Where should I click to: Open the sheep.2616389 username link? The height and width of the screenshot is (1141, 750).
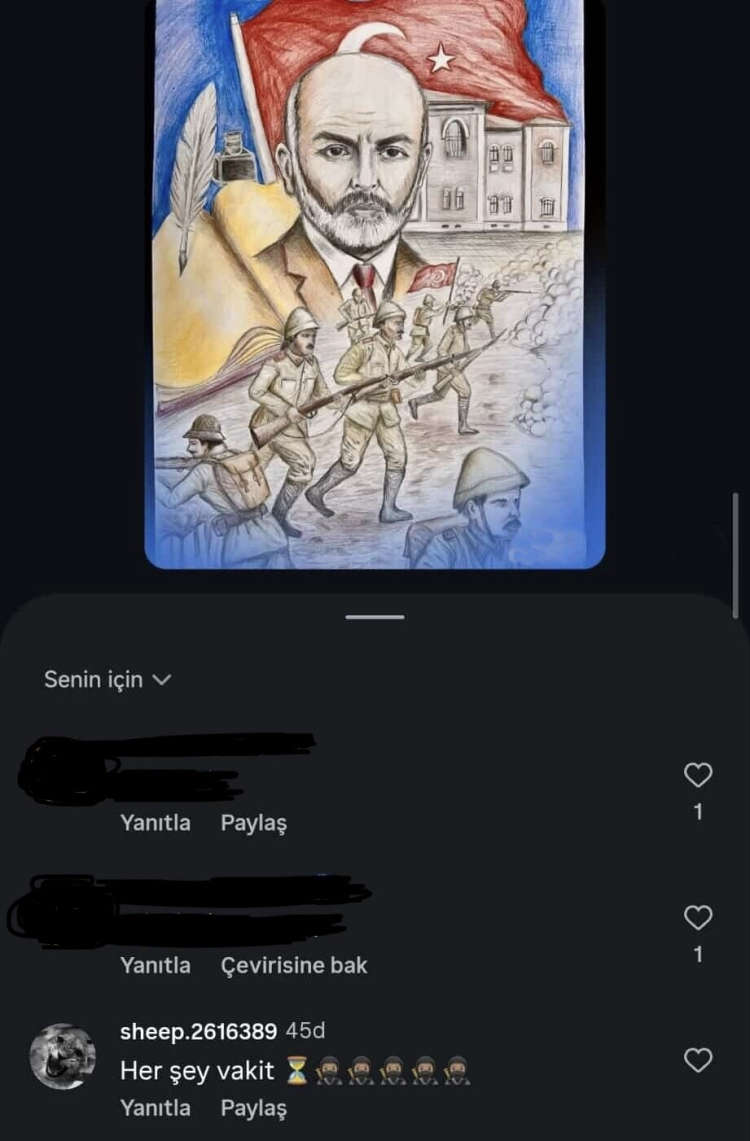click(198, 1031)
